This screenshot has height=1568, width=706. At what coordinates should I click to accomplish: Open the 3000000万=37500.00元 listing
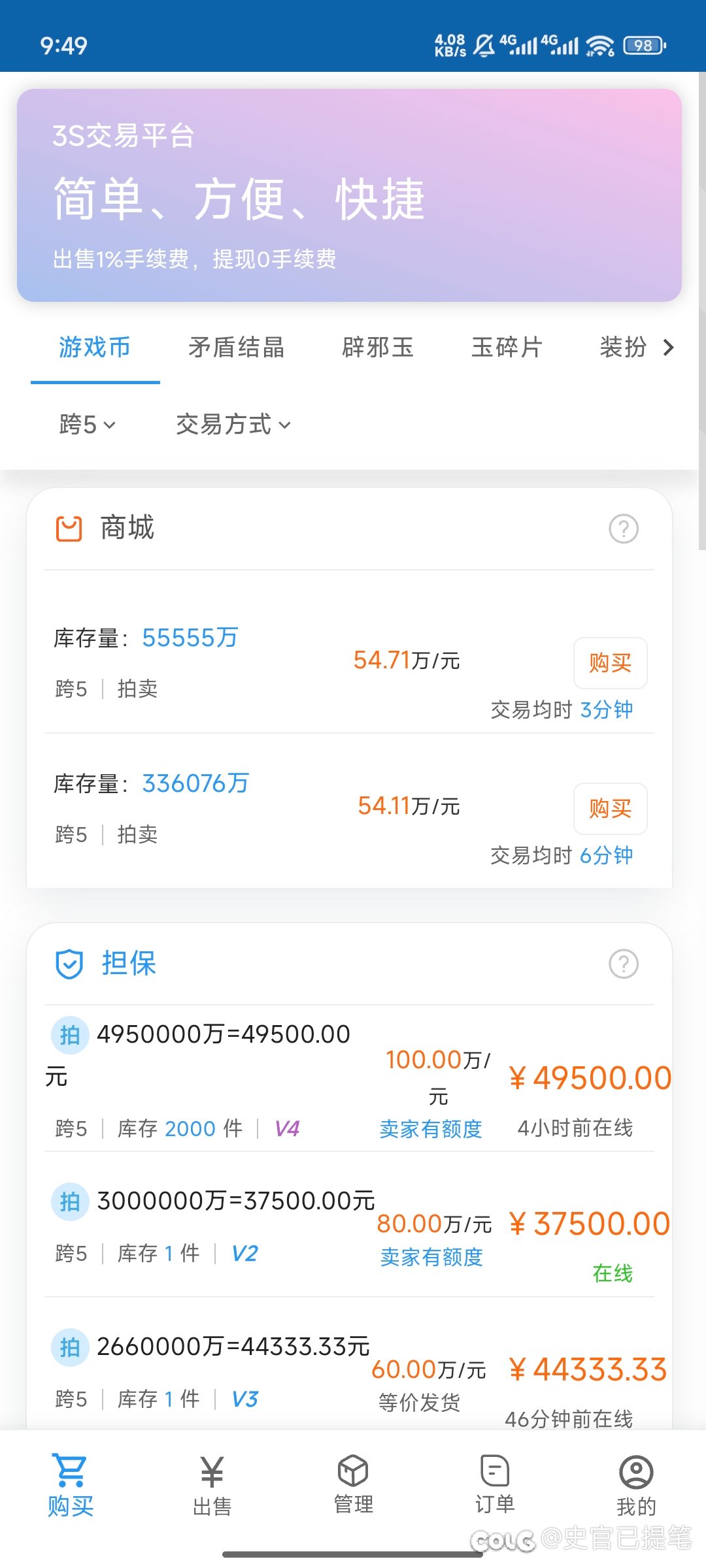tap(349, 1225)
